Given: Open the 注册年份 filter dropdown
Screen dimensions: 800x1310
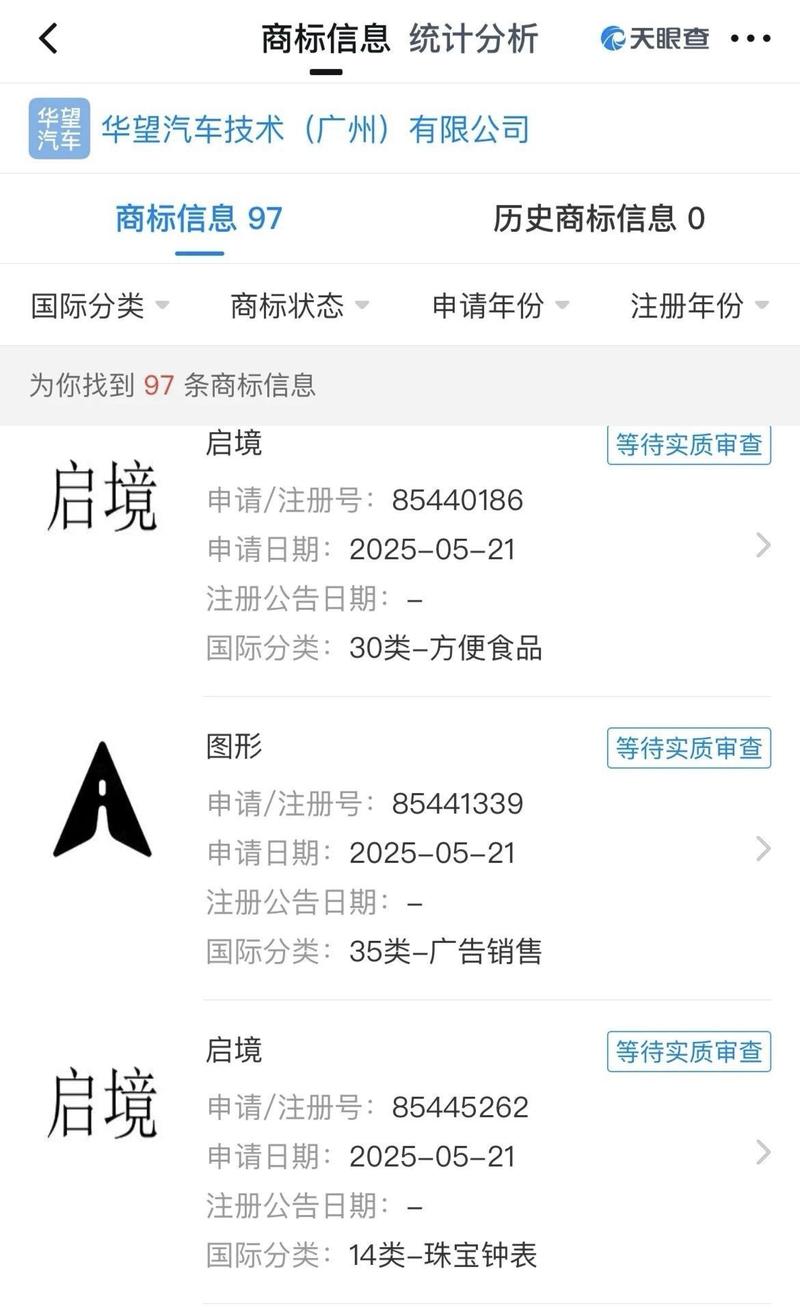Looking at the screenshot, I should pos(699,305).
